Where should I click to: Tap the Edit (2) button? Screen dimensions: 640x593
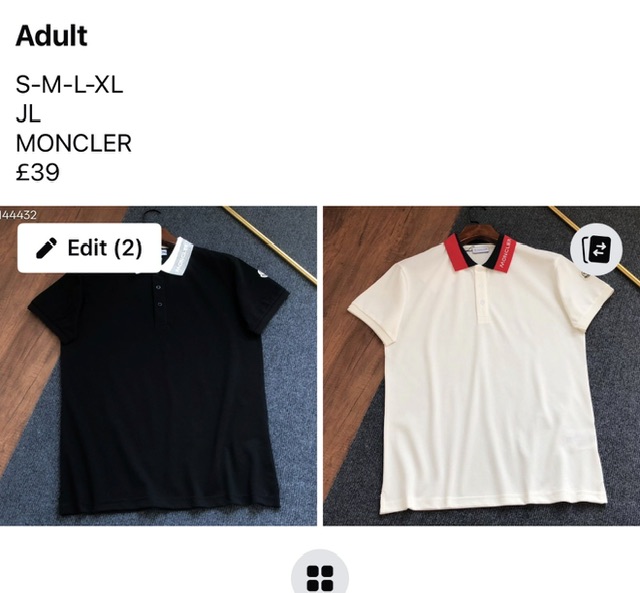tap(89, 248)
